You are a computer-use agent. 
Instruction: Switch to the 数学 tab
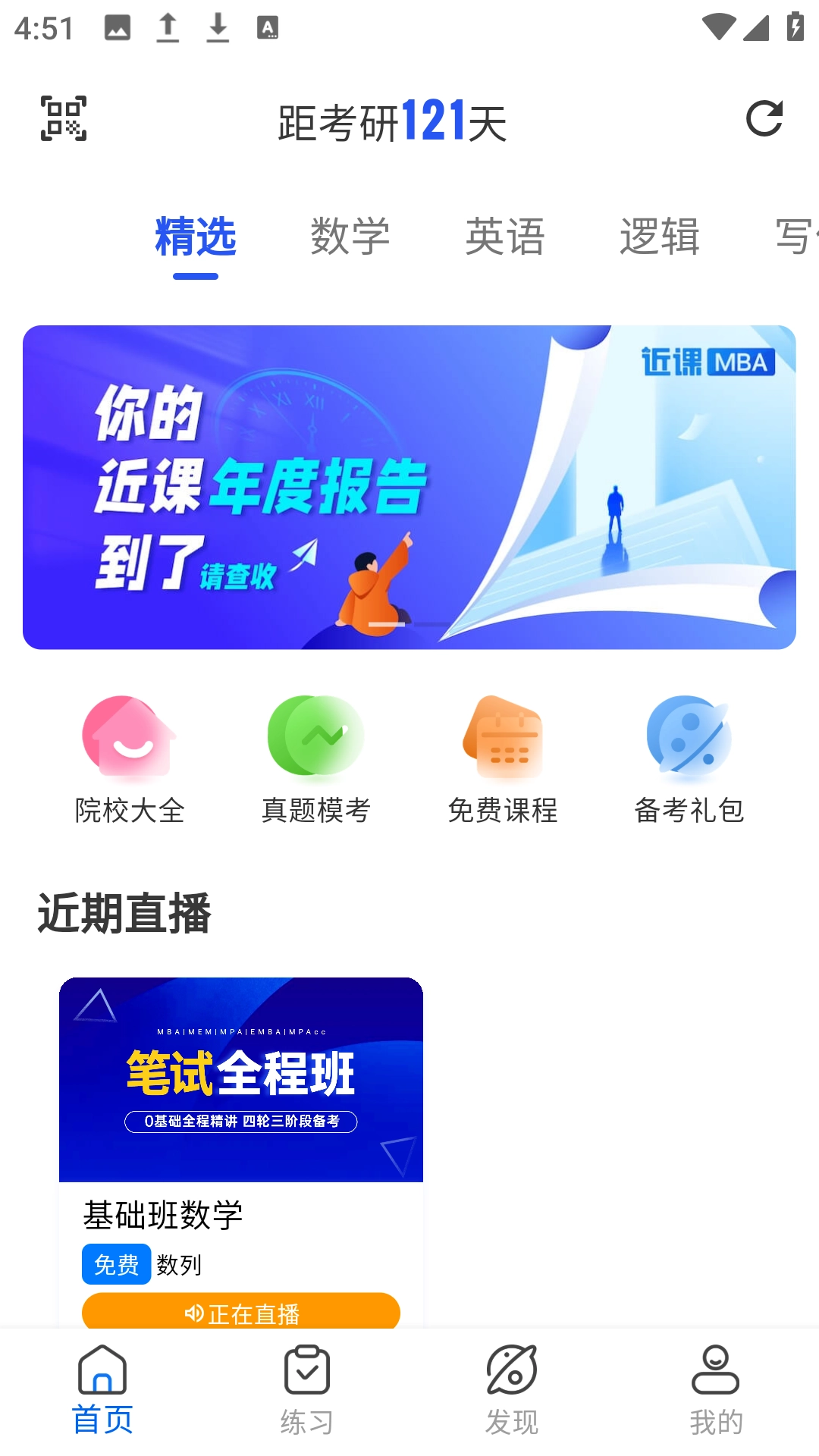coord(351,237)
